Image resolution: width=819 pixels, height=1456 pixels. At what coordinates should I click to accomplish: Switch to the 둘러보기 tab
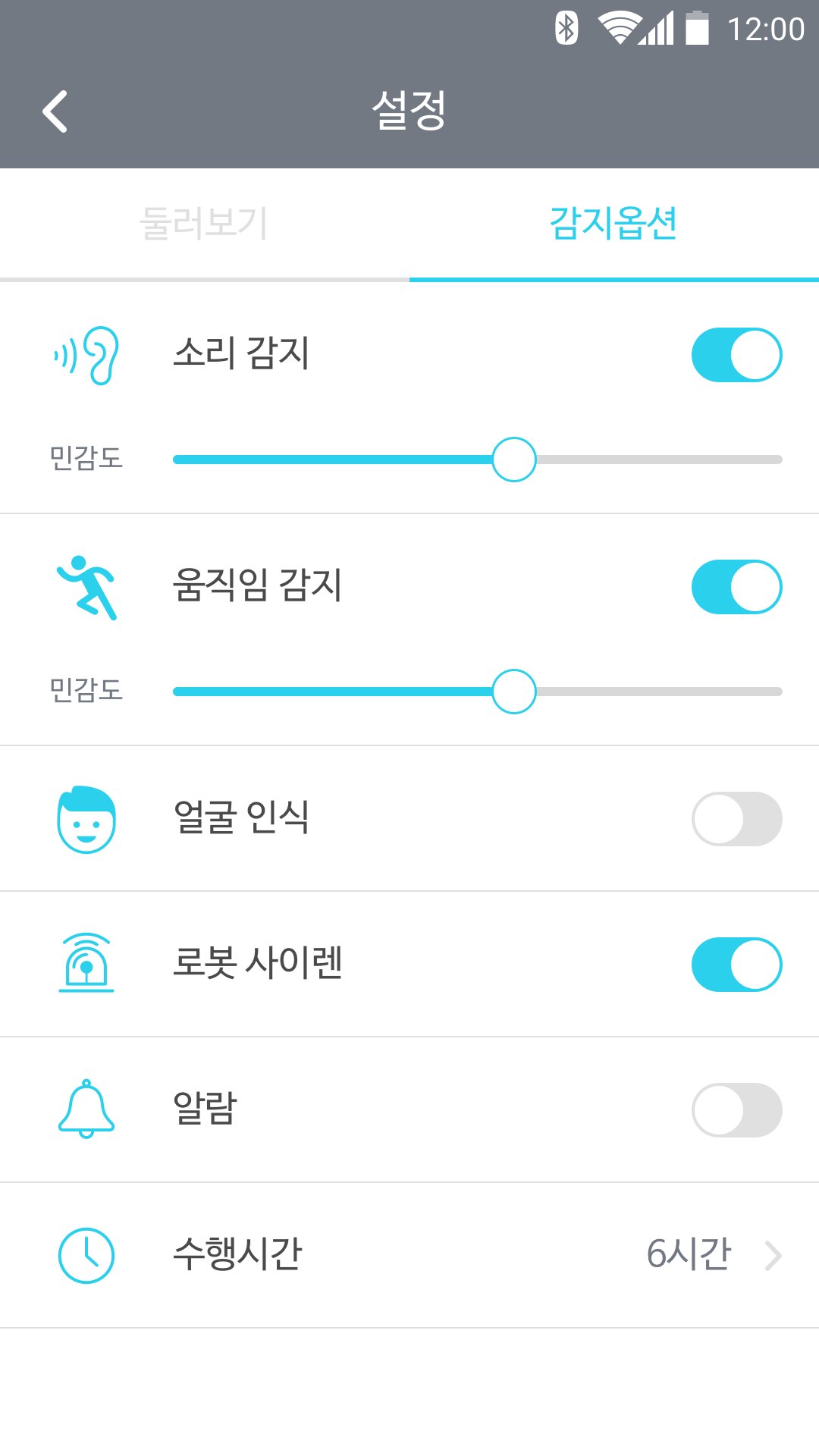click(204, 224)
